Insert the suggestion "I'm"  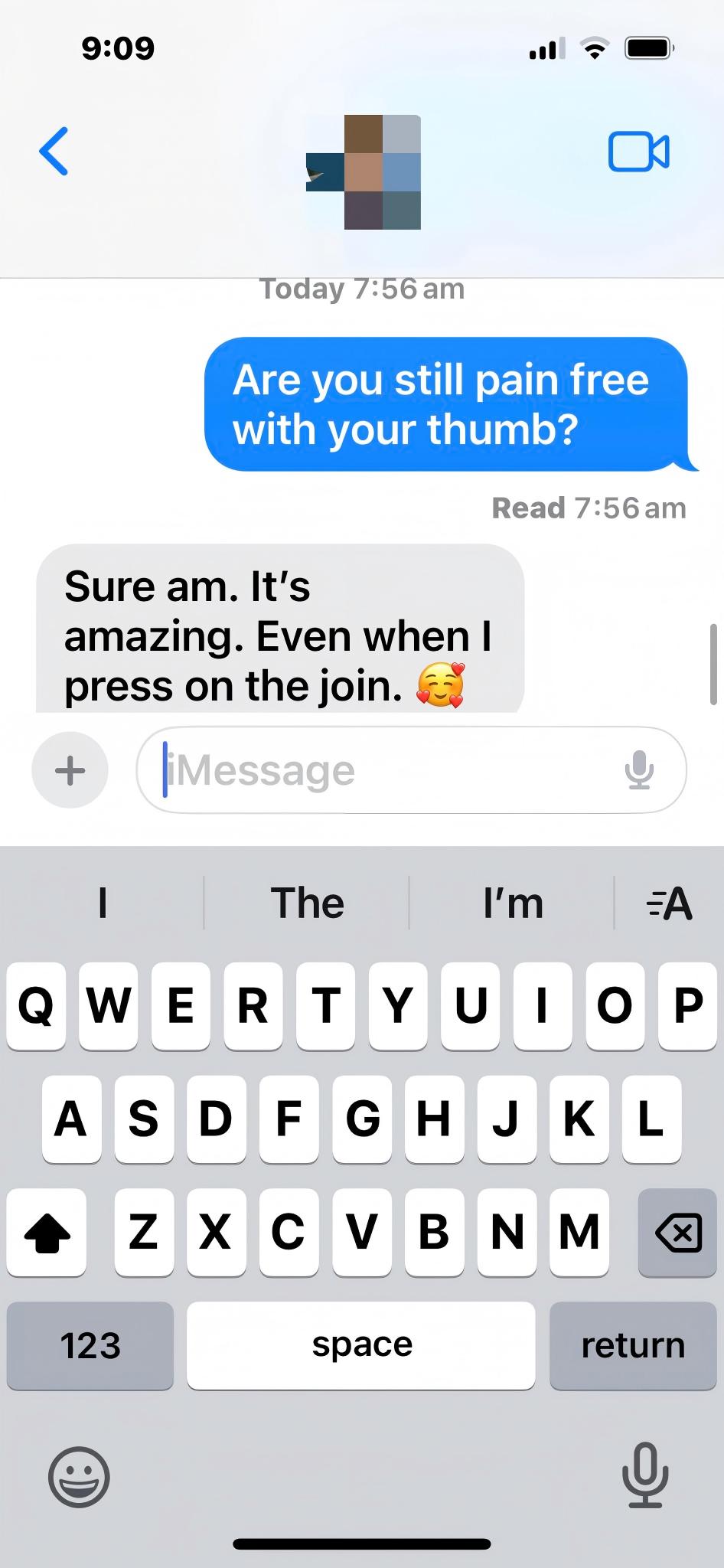pos(512,903)
